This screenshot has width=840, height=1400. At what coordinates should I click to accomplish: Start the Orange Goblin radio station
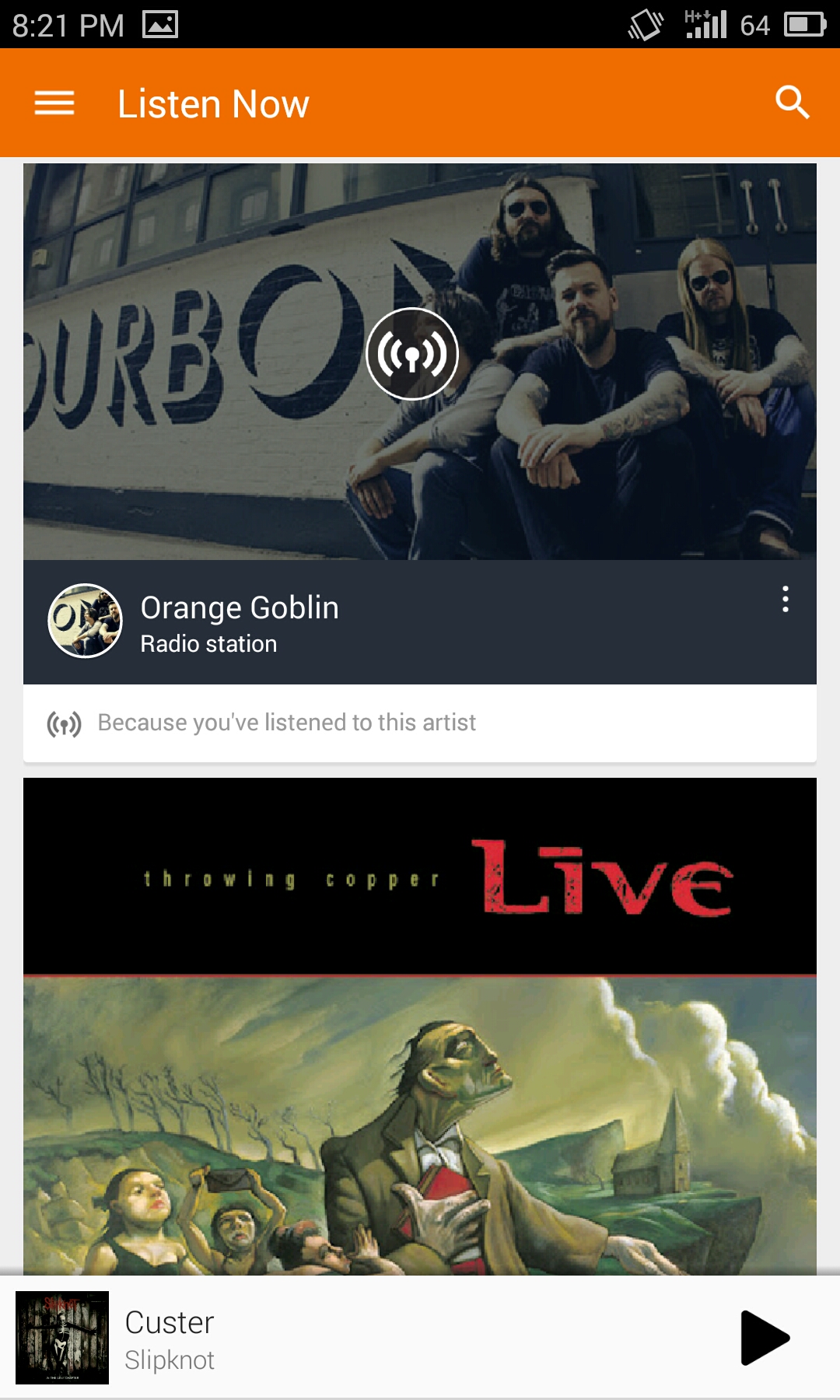click(412, 354)
